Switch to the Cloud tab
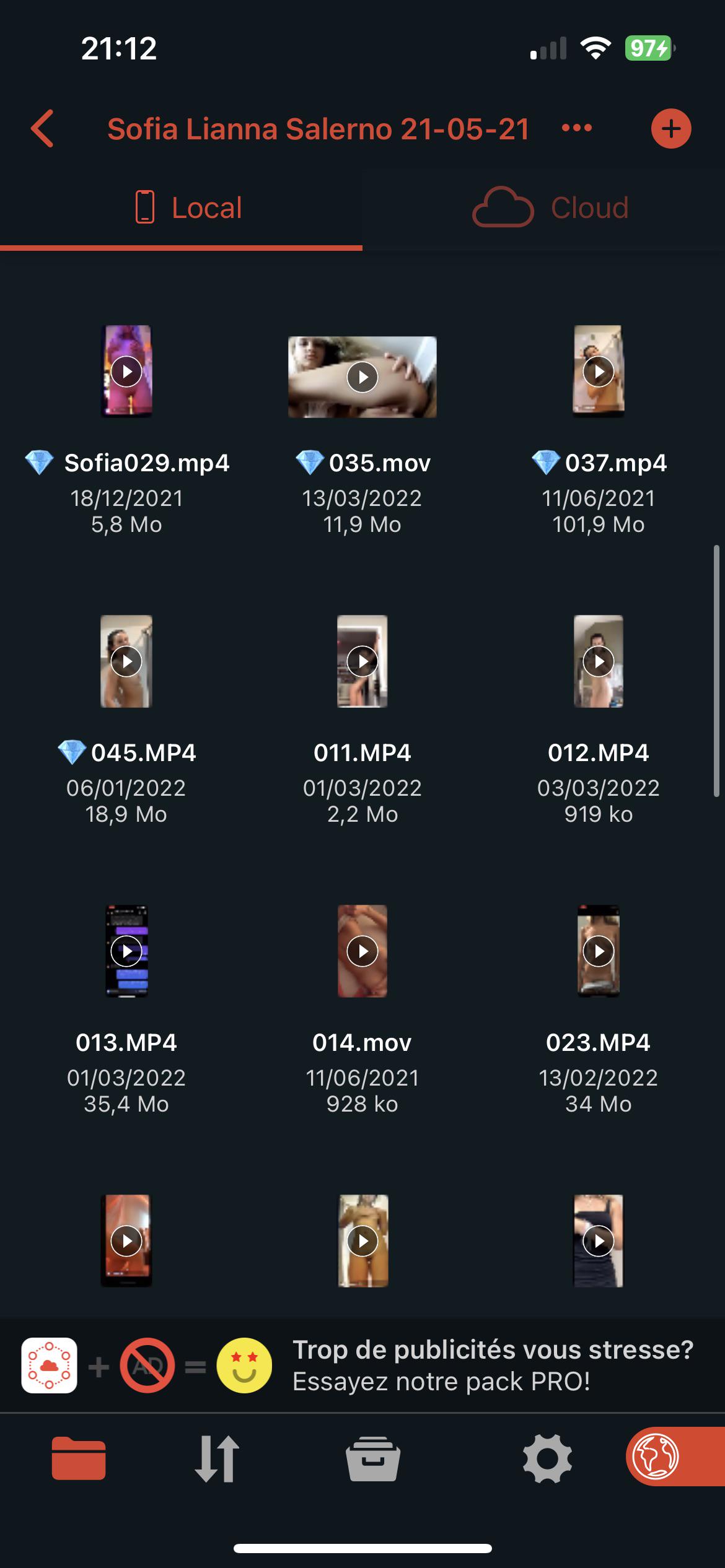 point(549,208)
